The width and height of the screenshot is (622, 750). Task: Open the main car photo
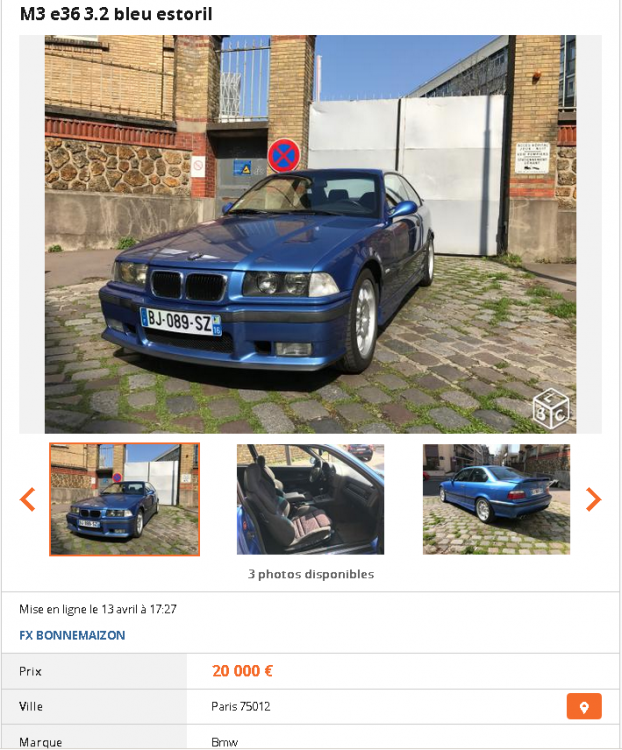(x=310, y=235)
